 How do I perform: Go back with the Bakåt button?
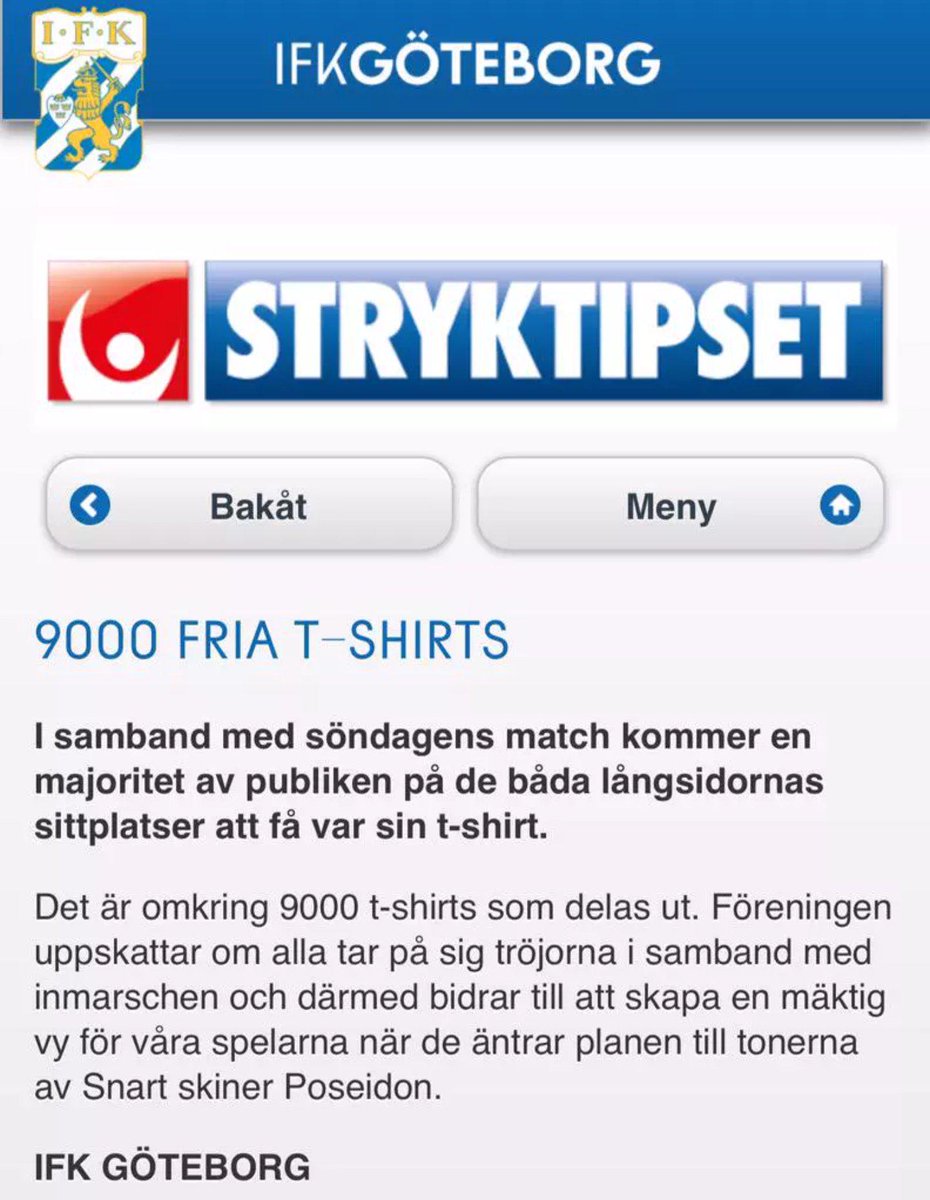coord(249,505)
